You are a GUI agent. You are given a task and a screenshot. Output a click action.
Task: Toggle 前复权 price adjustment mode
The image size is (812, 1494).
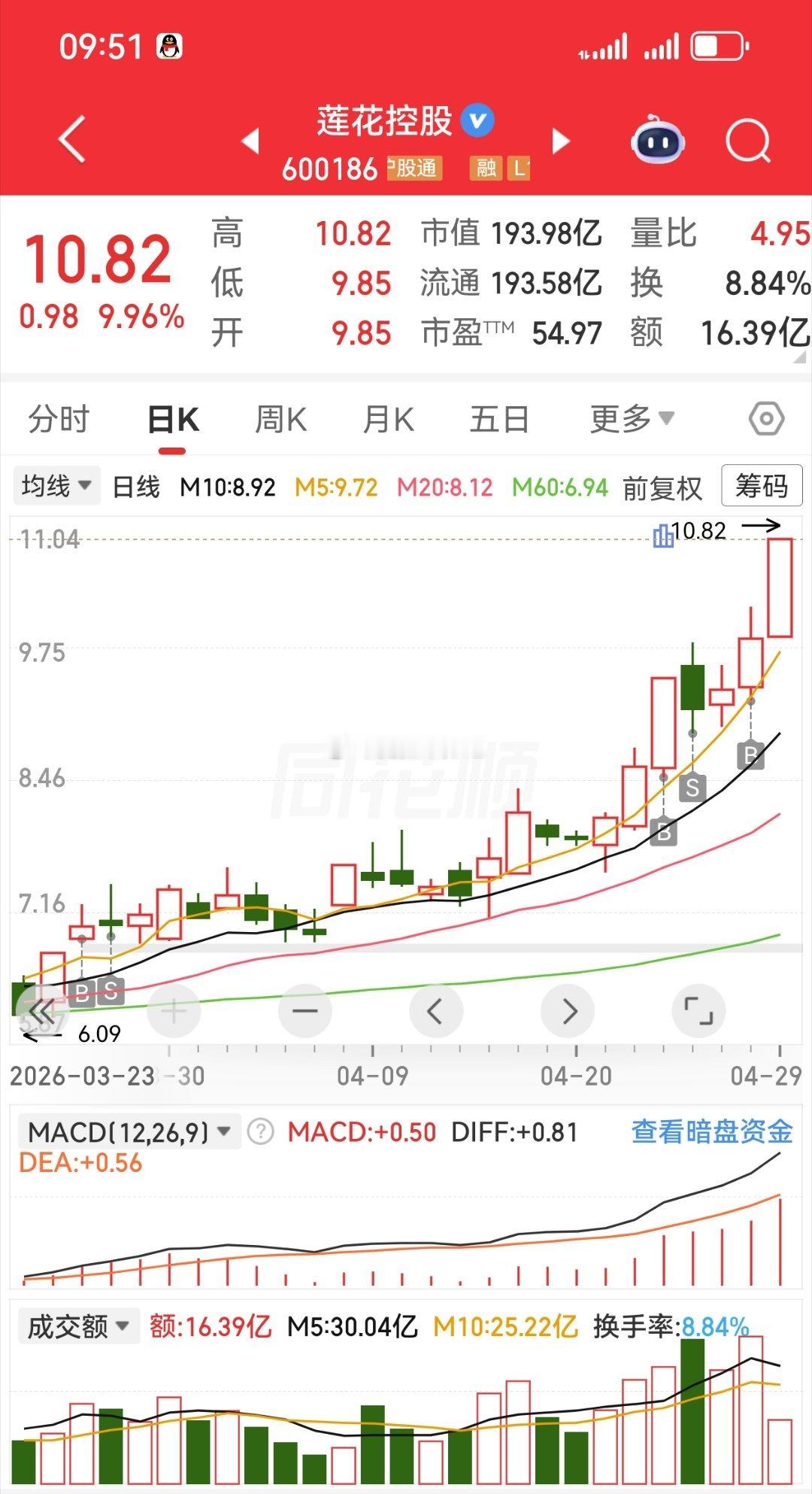[662, 487]
